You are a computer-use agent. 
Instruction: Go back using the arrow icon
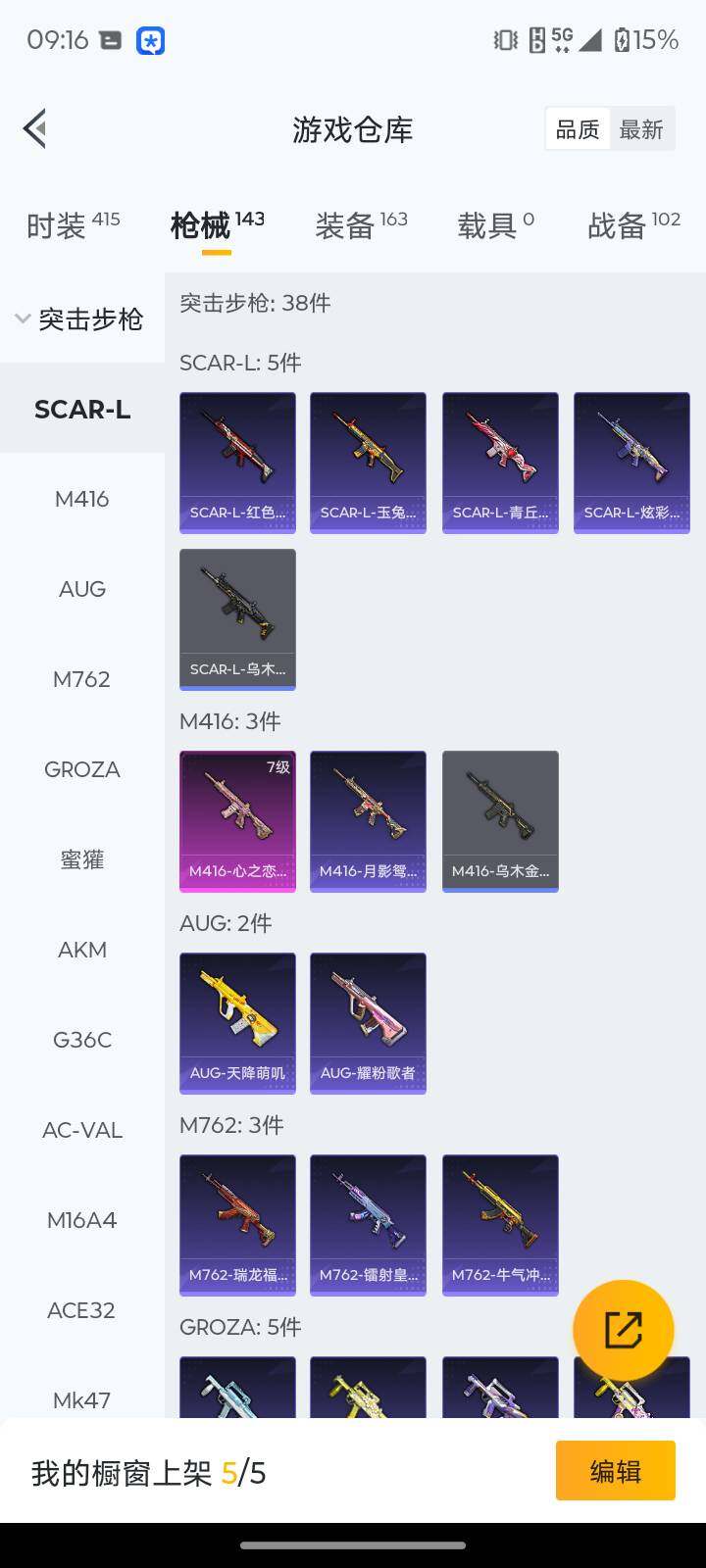point(35,128)
